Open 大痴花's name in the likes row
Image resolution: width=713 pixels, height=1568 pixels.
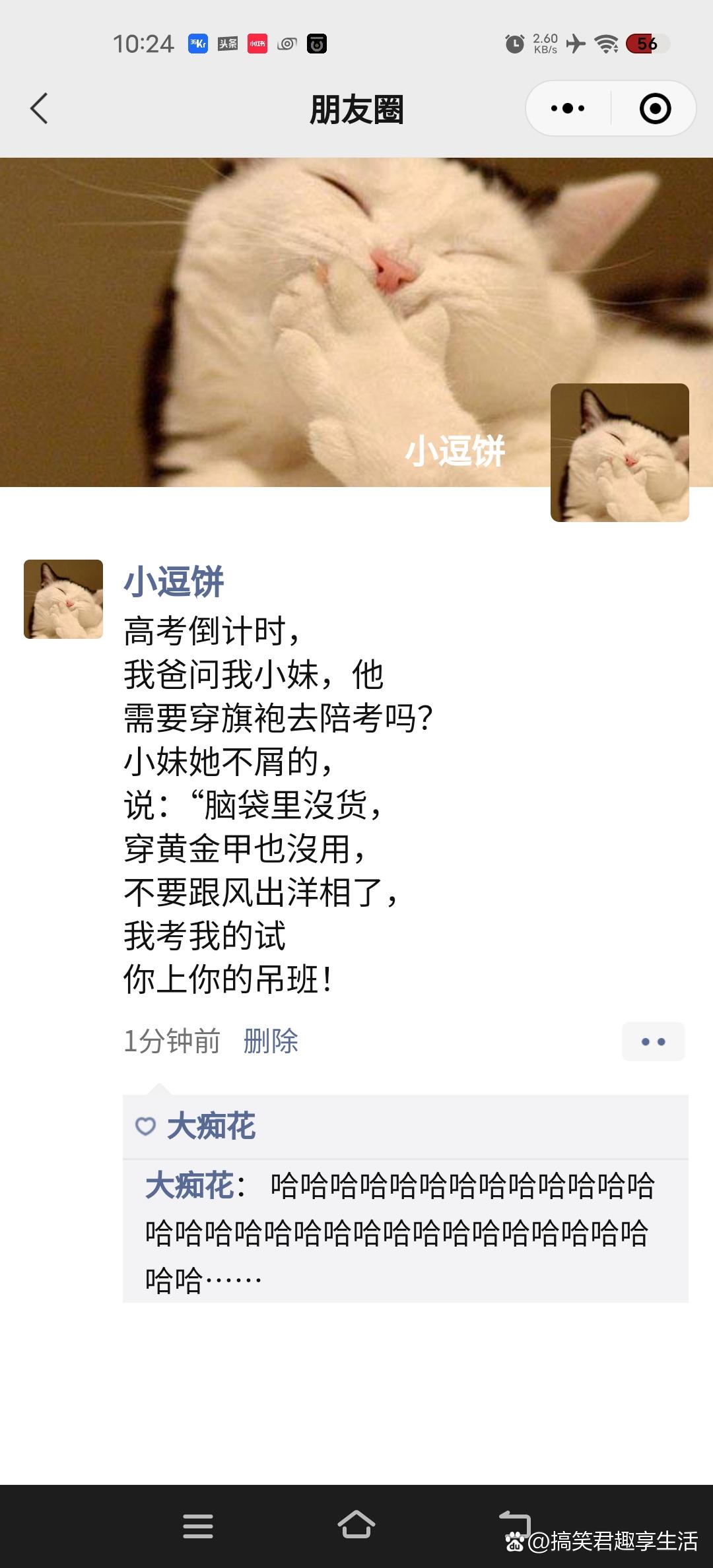[211, 1126]
